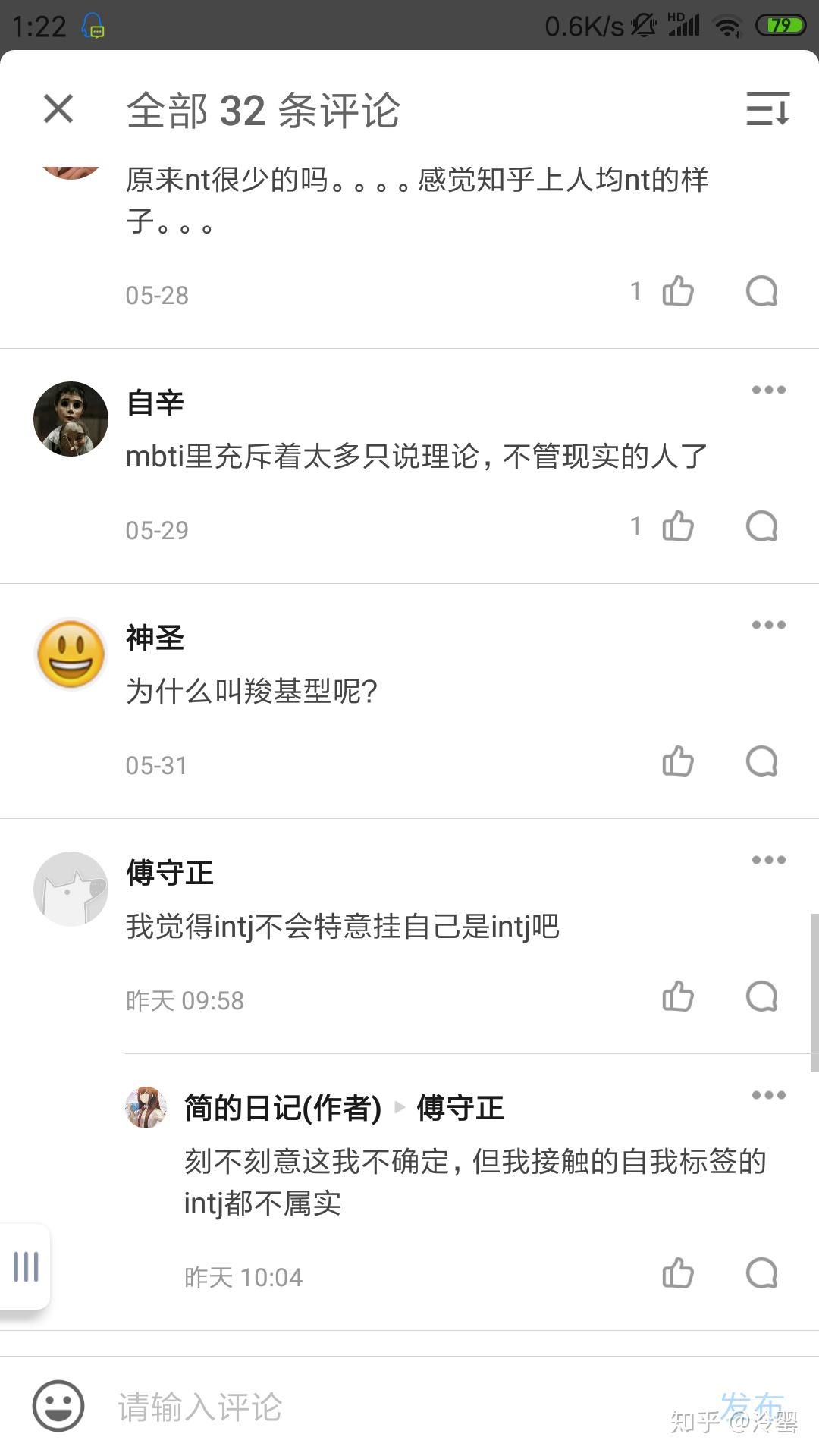Image resolution: width=819 pixels, height=1456 pixels.
Task: View 神圣's profile via avatar
Action: [71, 654]
